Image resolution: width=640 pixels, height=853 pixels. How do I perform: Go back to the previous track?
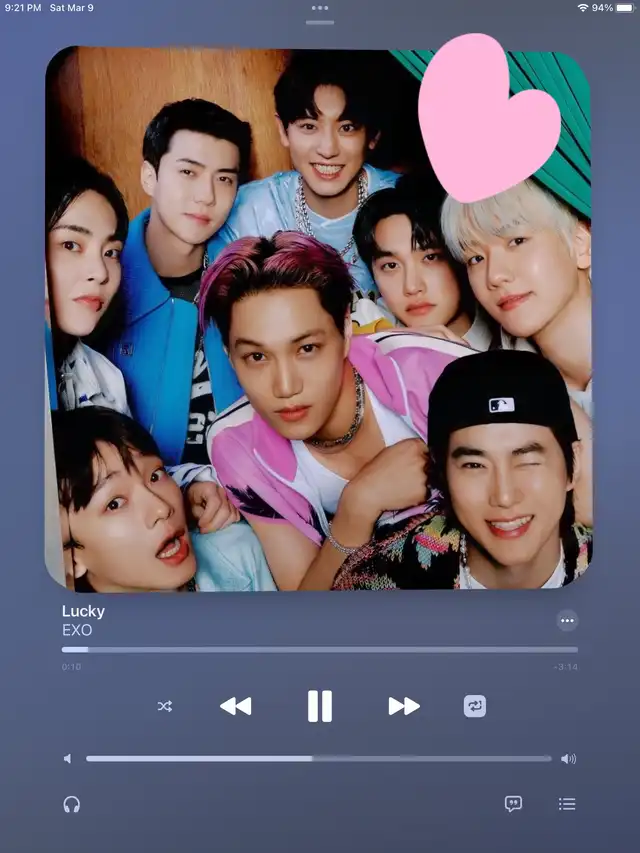235,706
